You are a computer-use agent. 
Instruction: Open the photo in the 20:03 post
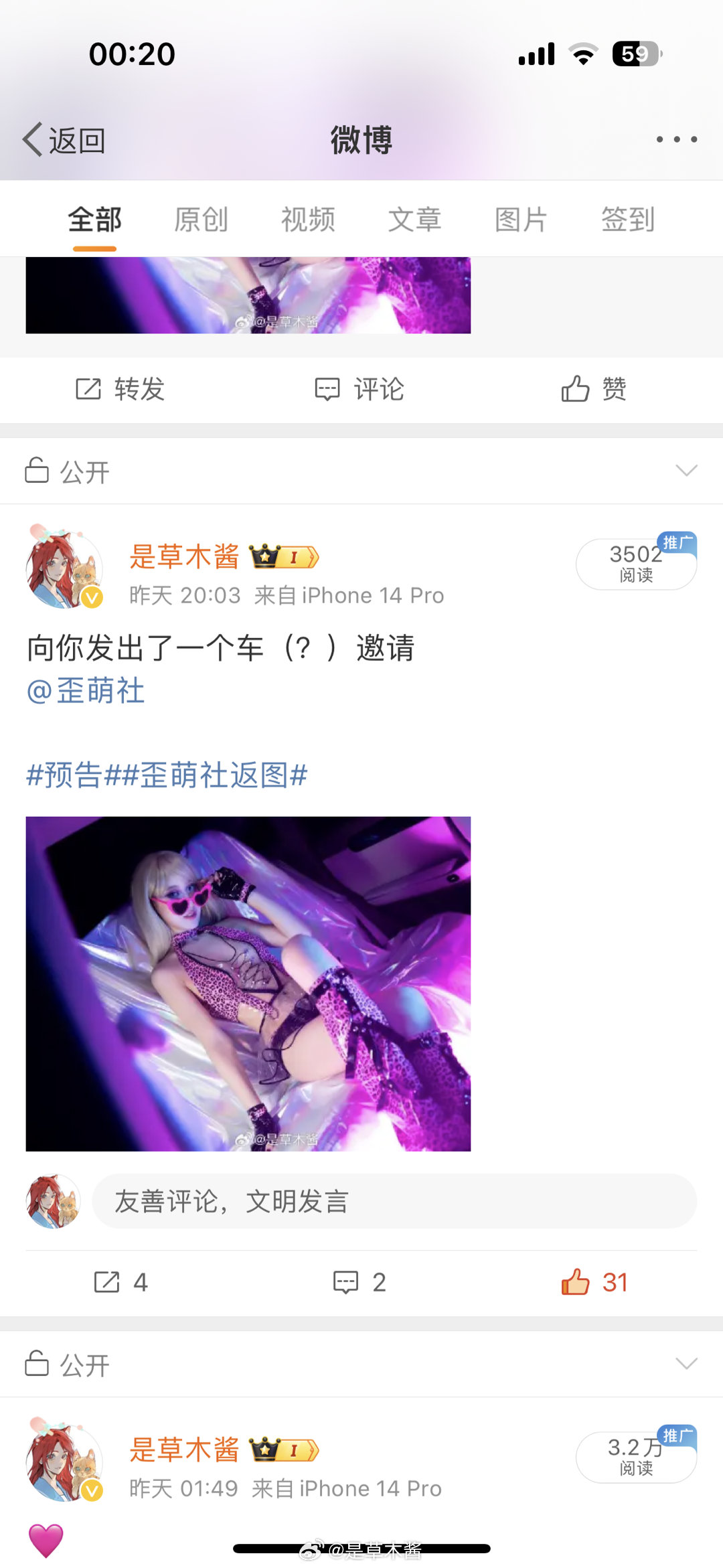pos(248,984)
